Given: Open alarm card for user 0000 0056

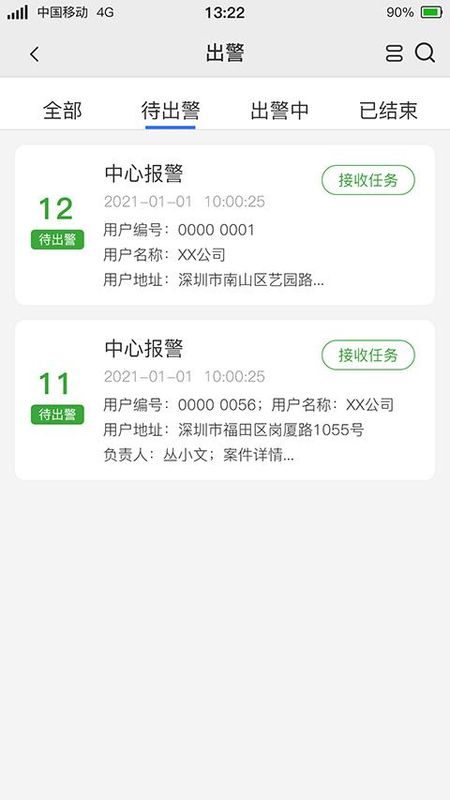Looking at the screenshot, I should pyautogui.click(x=225, y=399).
